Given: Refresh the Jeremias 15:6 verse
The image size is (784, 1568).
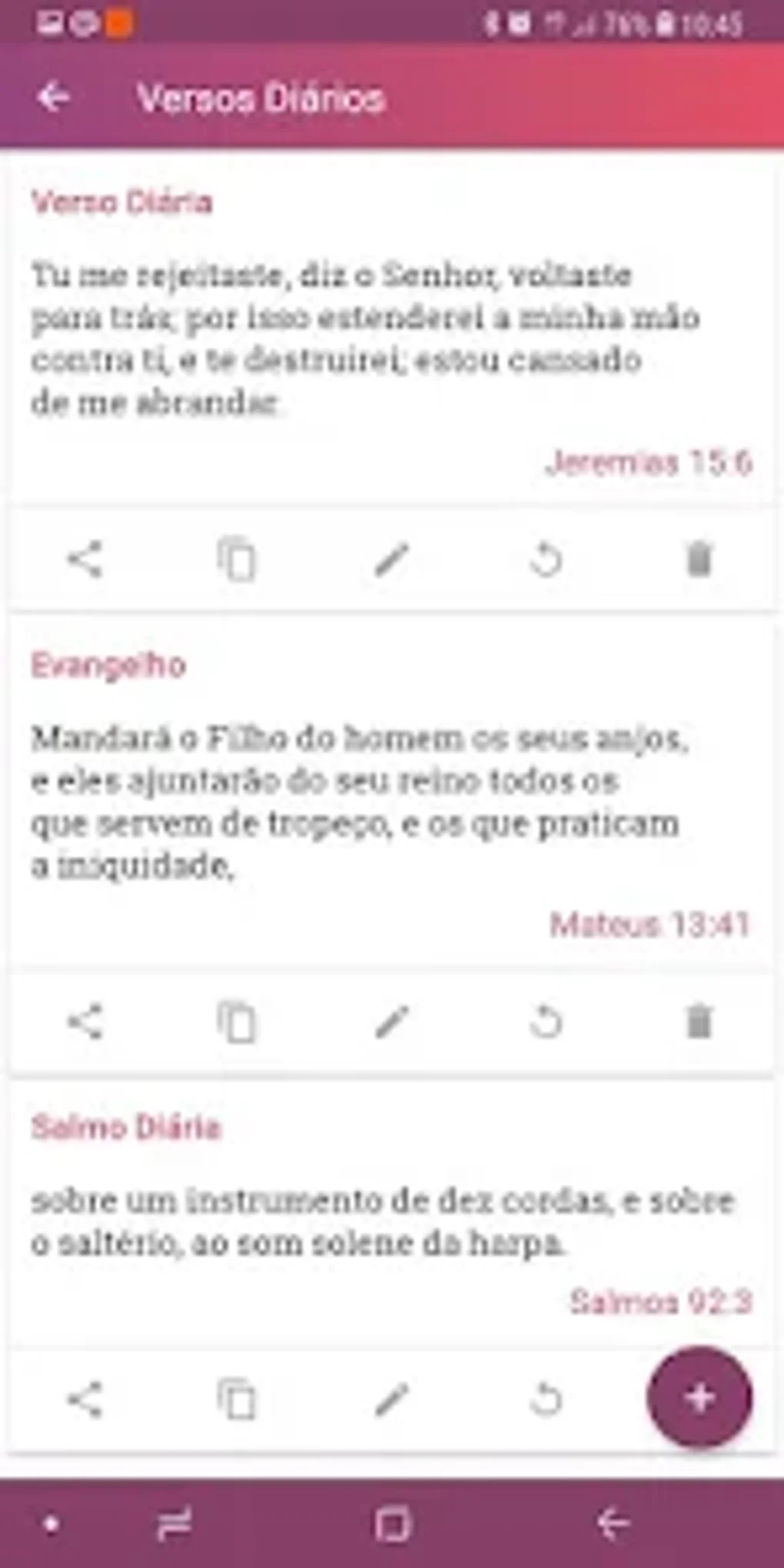Looking at the screenshot, I should [x=546, y=559].
